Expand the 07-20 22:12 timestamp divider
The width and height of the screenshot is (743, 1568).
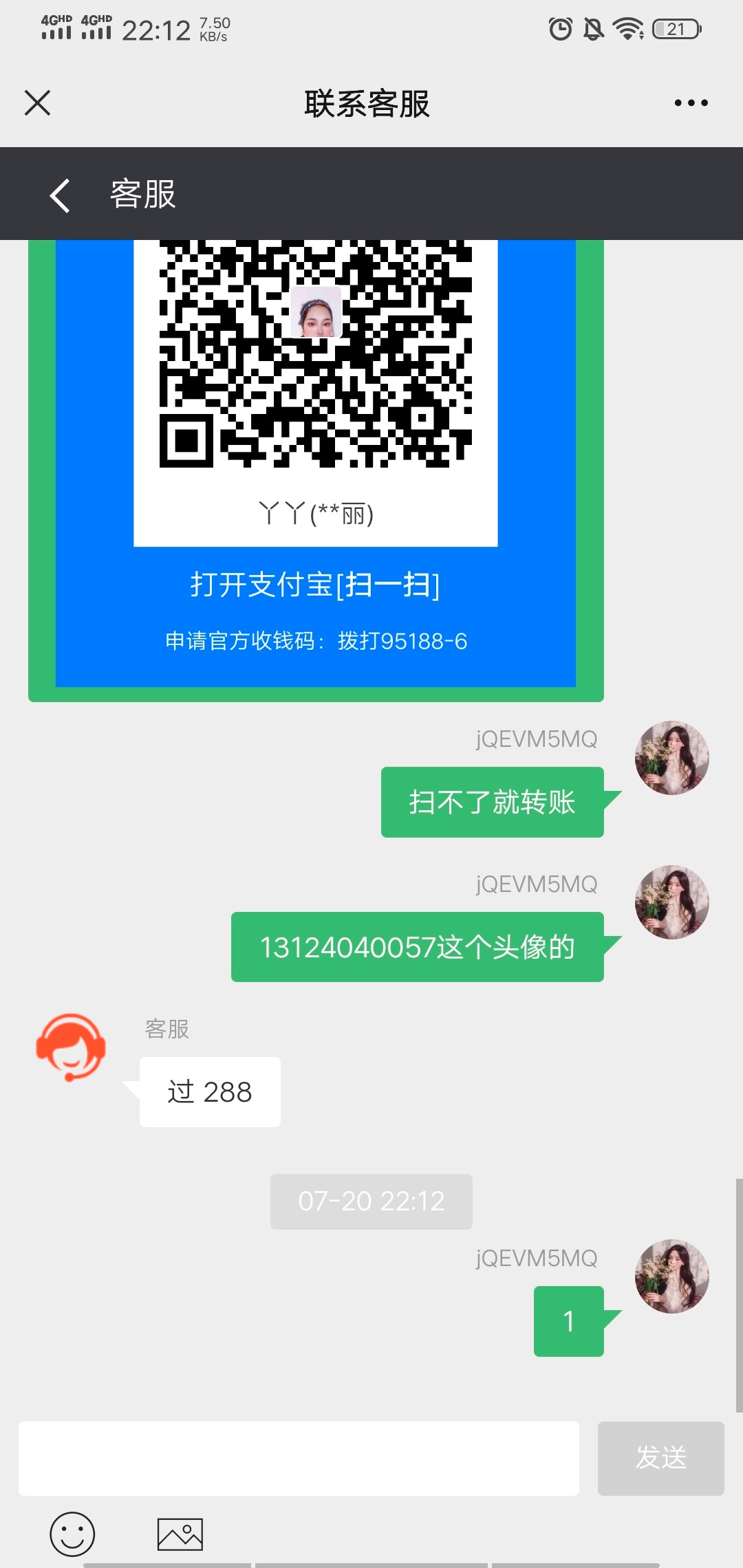[x=371, y=1201]
